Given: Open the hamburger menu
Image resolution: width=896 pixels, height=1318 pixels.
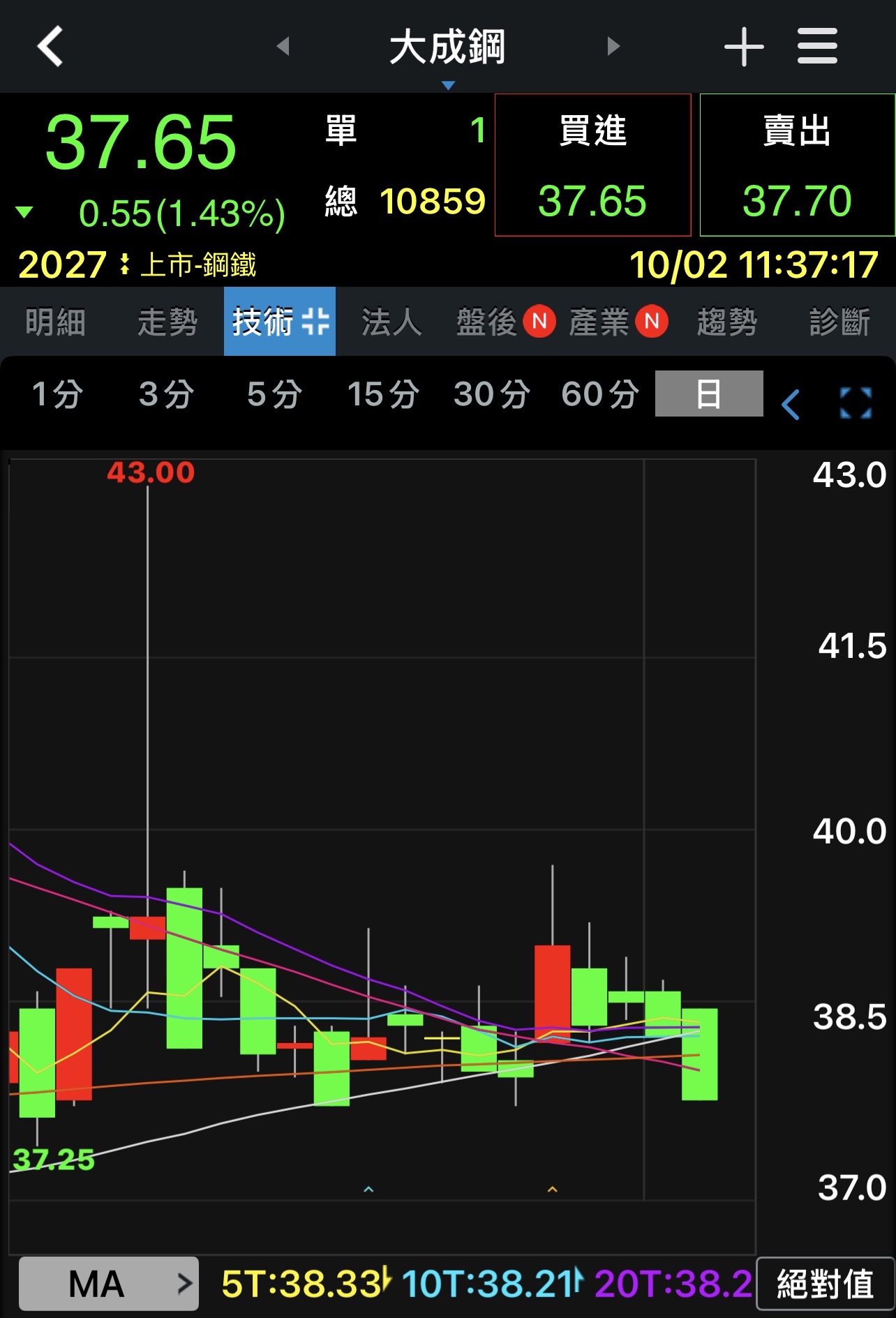Looking at the screenshot, I should coord(817,47).
